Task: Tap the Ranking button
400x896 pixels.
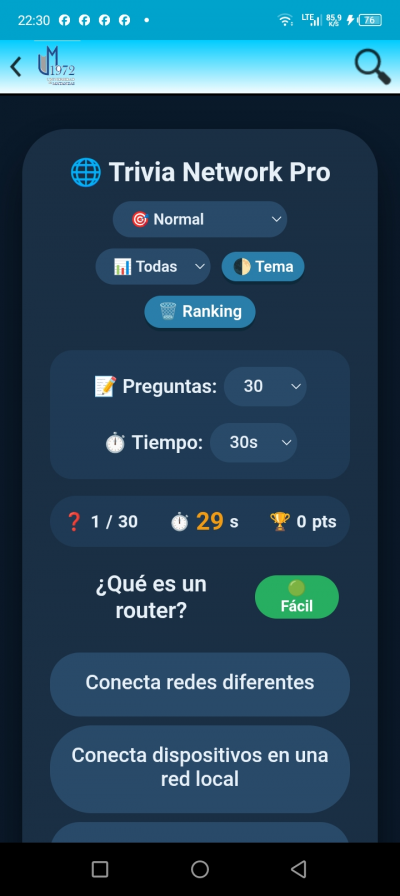Action: click(x=200, y=311)
